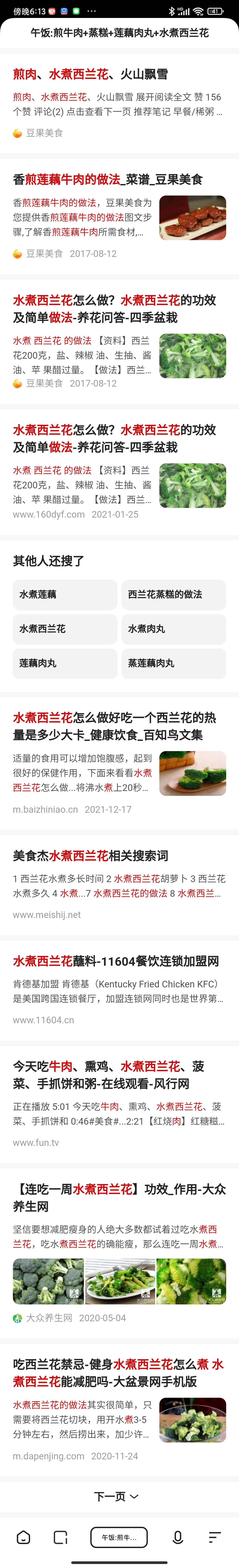239x1568 pixels.
Task: Go to the browser home page
Action: tap(24, 1538)
